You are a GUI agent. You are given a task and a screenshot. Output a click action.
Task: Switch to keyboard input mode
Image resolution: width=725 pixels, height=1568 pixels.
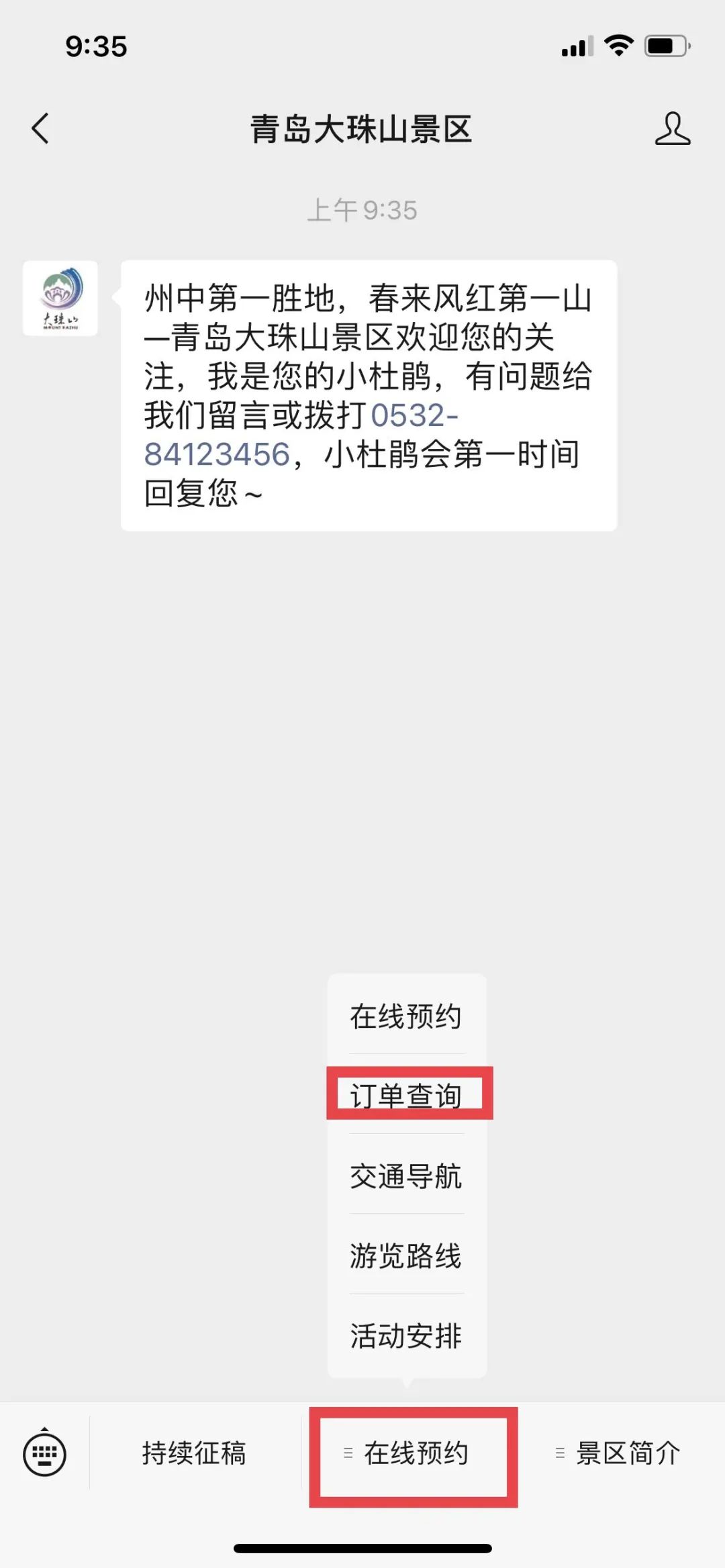point(44,1453)
